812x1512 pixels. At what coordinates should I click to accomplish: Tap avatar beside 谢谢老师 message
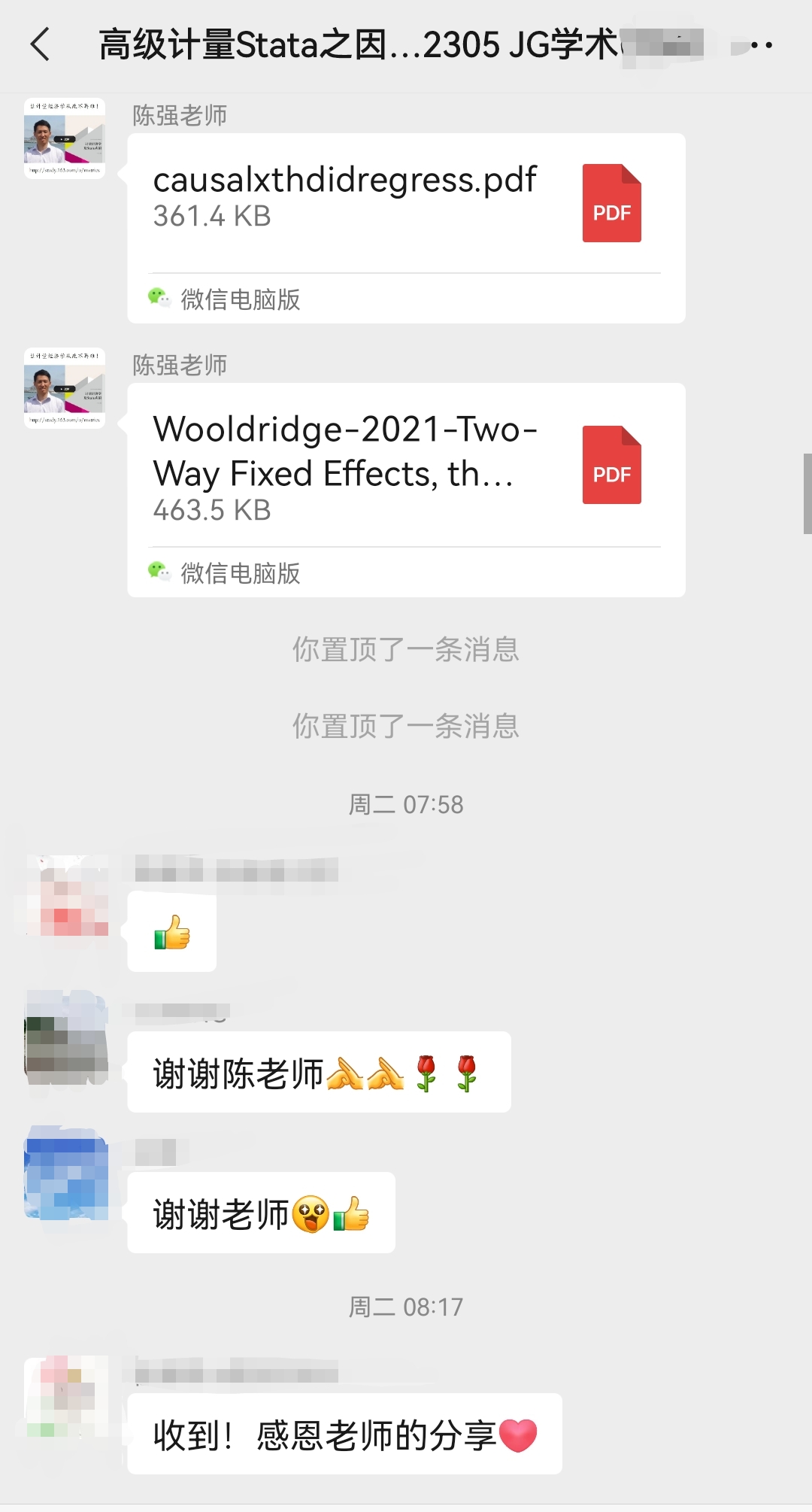pos(66,1177)
